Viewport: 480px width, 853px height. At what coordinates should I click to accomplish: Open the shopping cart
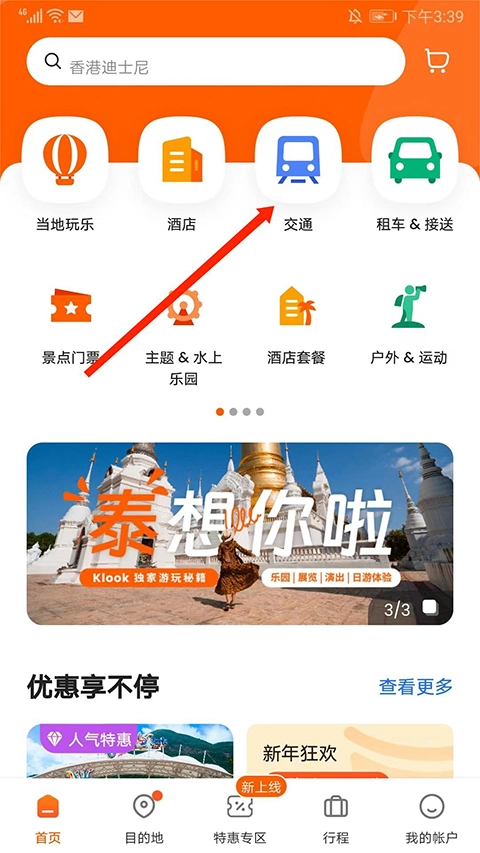436,61
